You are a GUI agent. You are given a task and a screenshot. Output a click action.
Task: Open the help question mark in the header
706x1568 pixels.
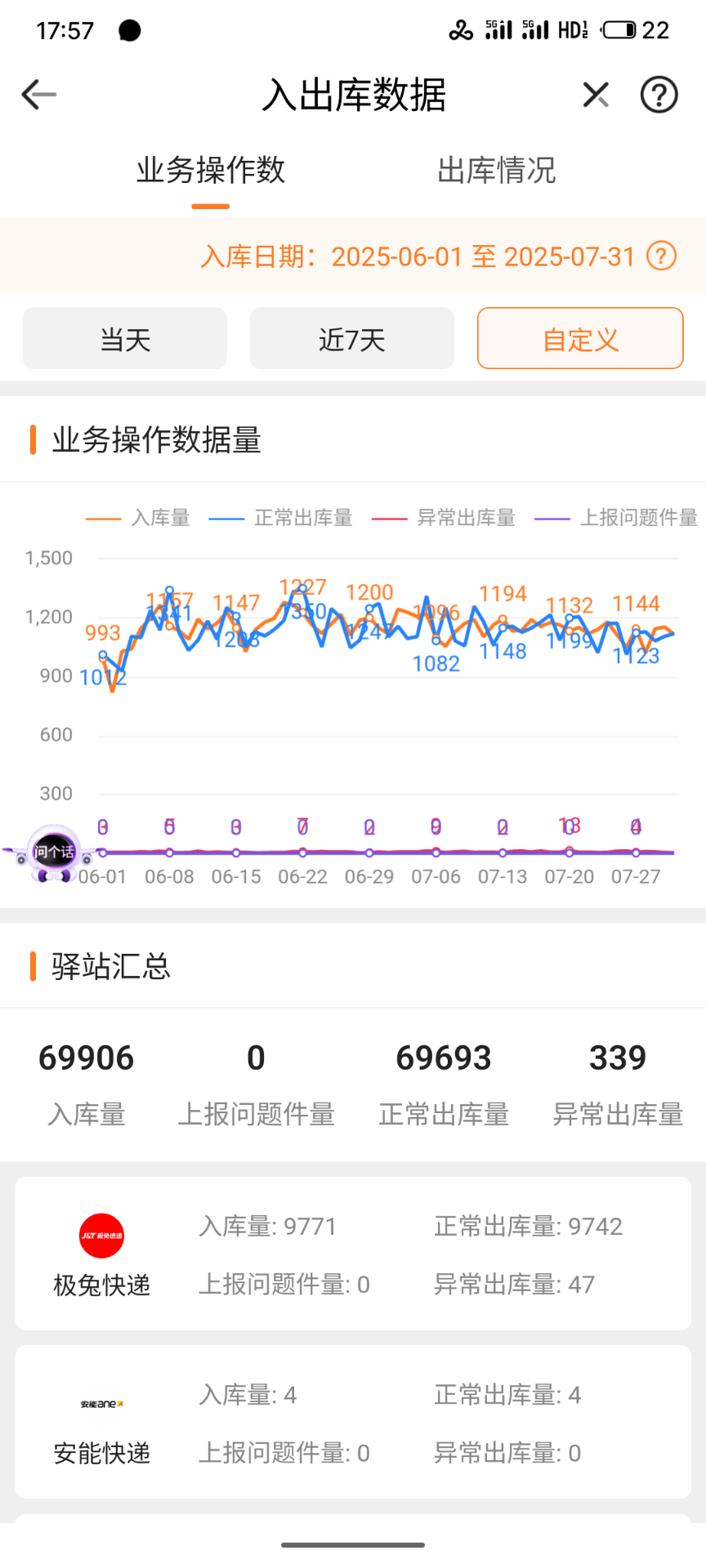pos(659,95)
